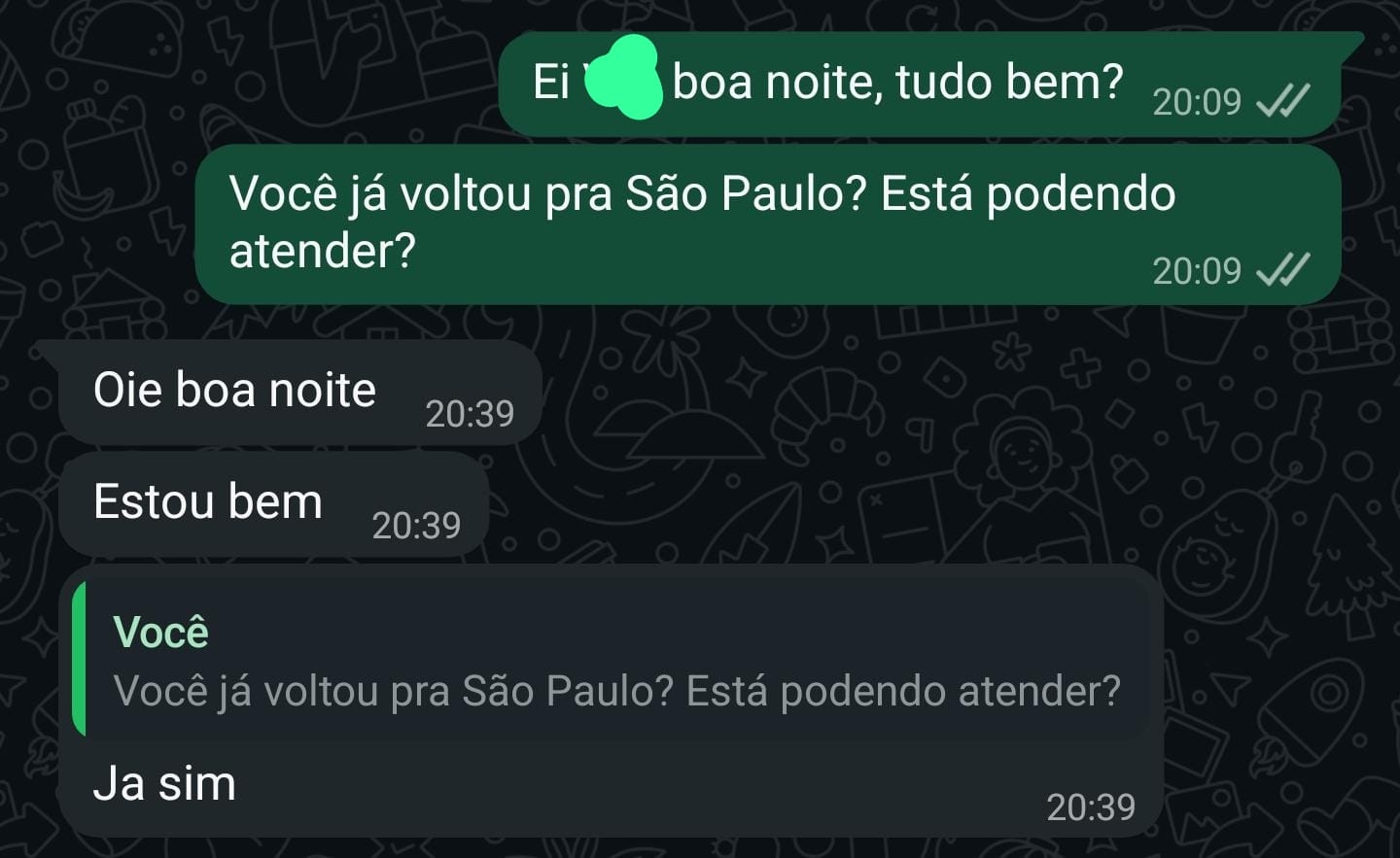Tap the quoted message above "Ja sim"
The image size is (1400, 858).
coord(612,661)
